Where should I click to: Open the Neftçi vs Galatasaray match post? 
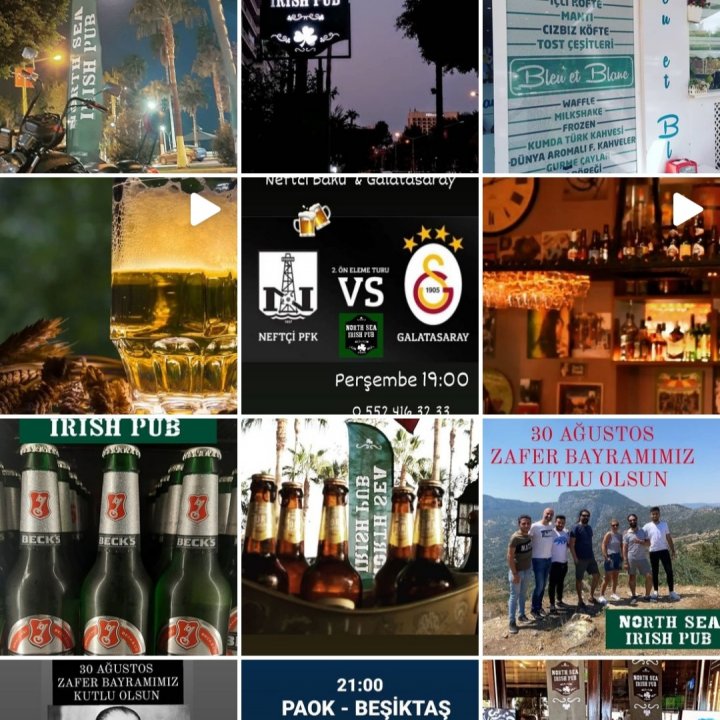point(360,296)
